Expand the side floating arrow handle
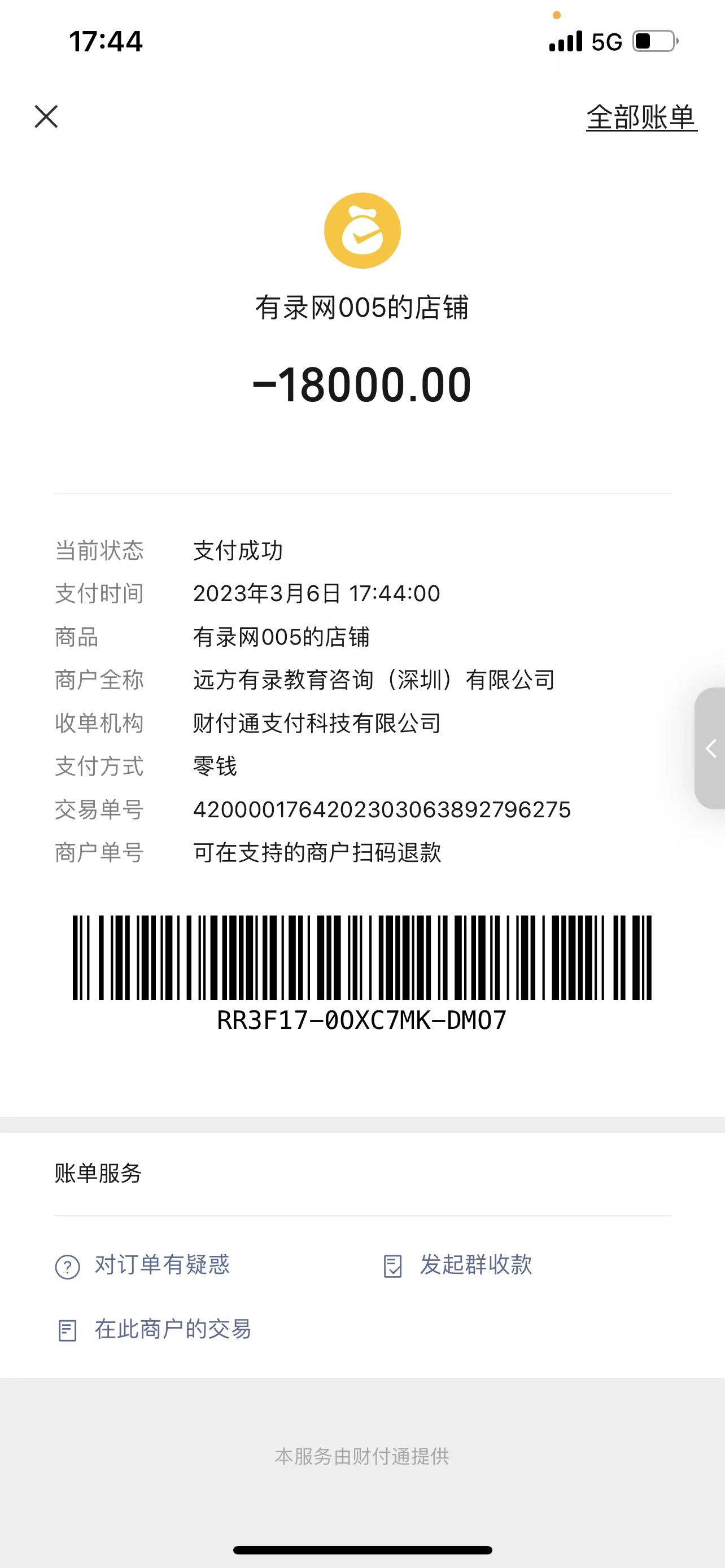 (710, 748)
